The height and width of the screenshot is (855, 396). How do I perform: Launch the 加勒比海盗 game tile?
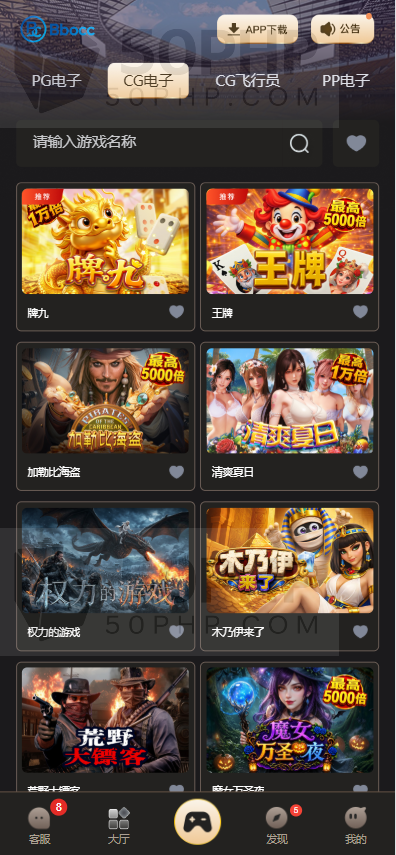(105, 416)
